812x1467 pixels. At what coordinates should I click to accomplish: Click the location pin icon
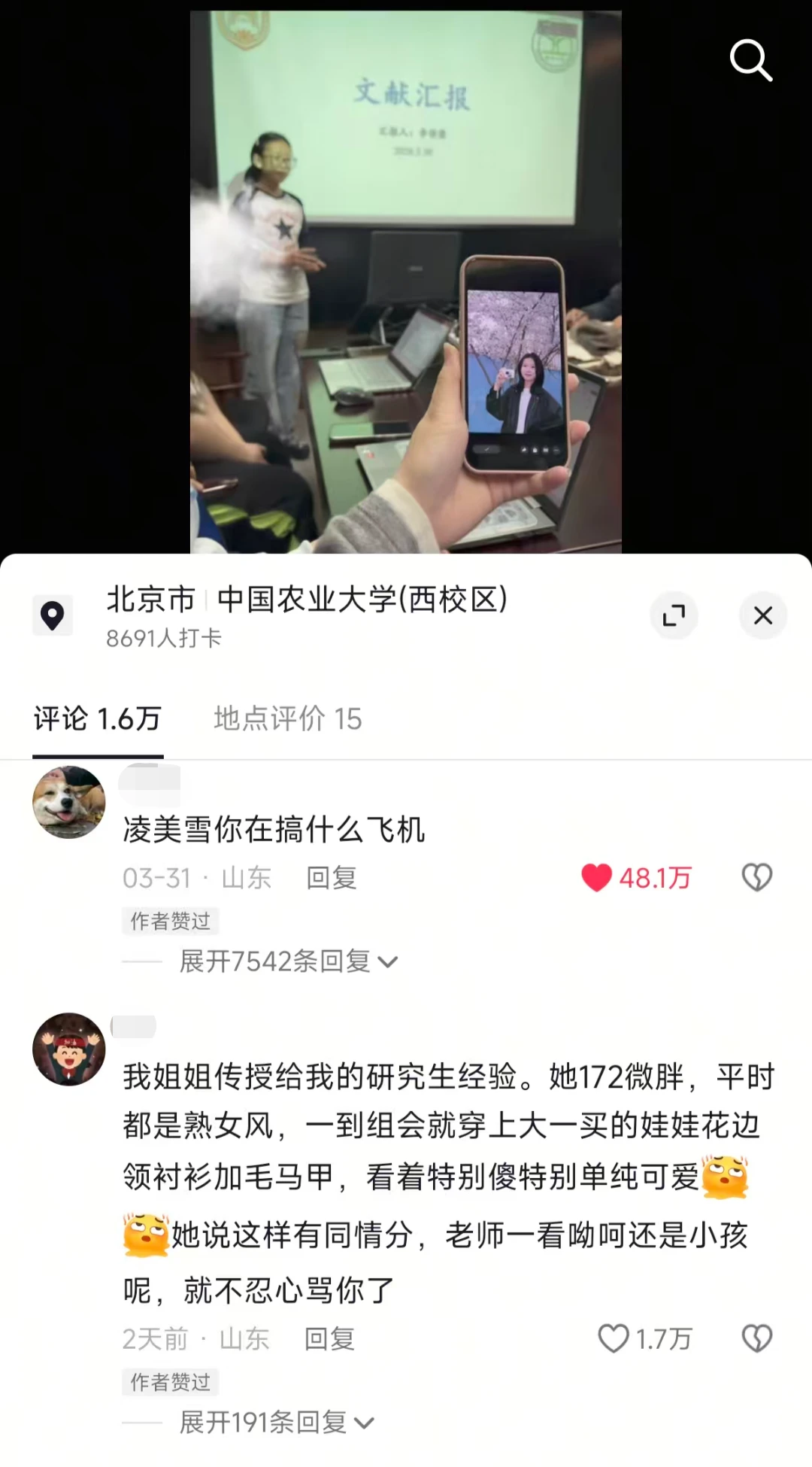(x=53, y=615)
